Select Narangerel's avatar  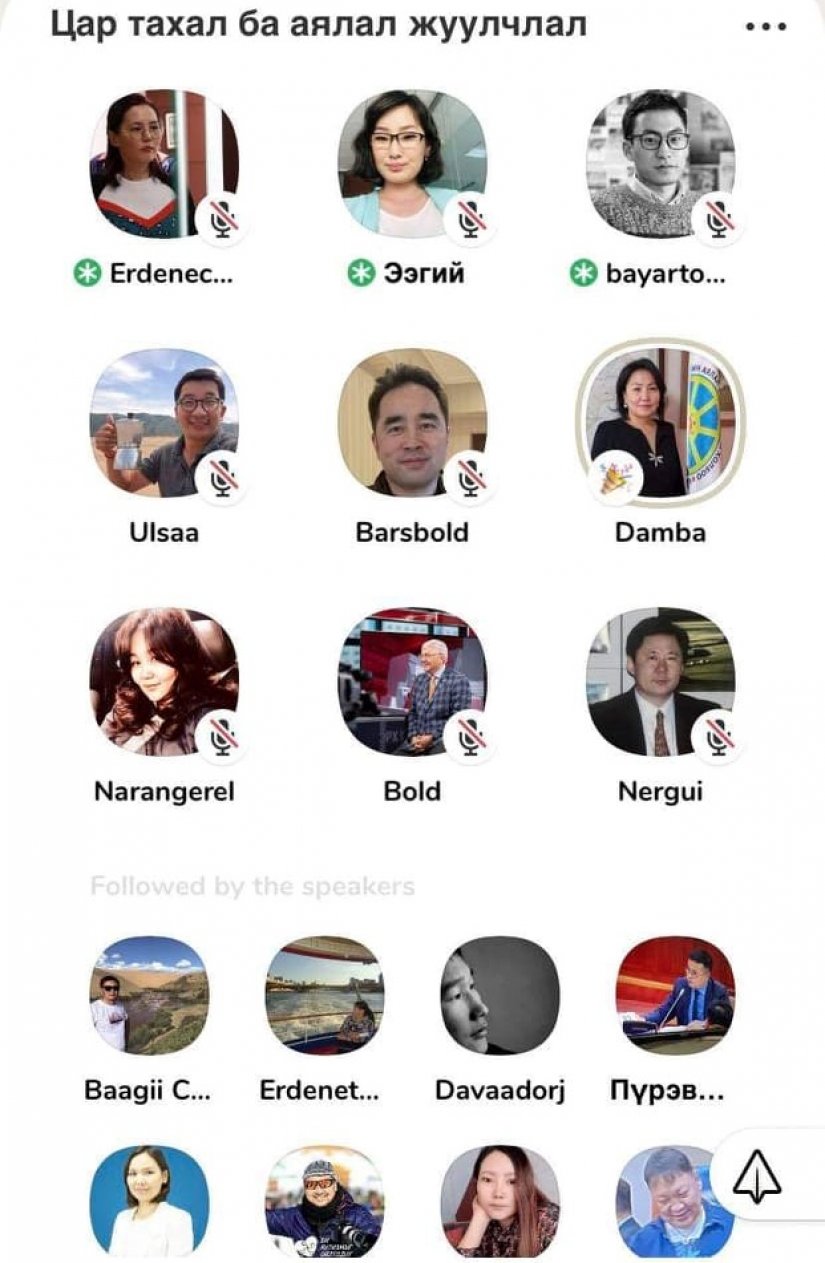click(x=163, y=682)
